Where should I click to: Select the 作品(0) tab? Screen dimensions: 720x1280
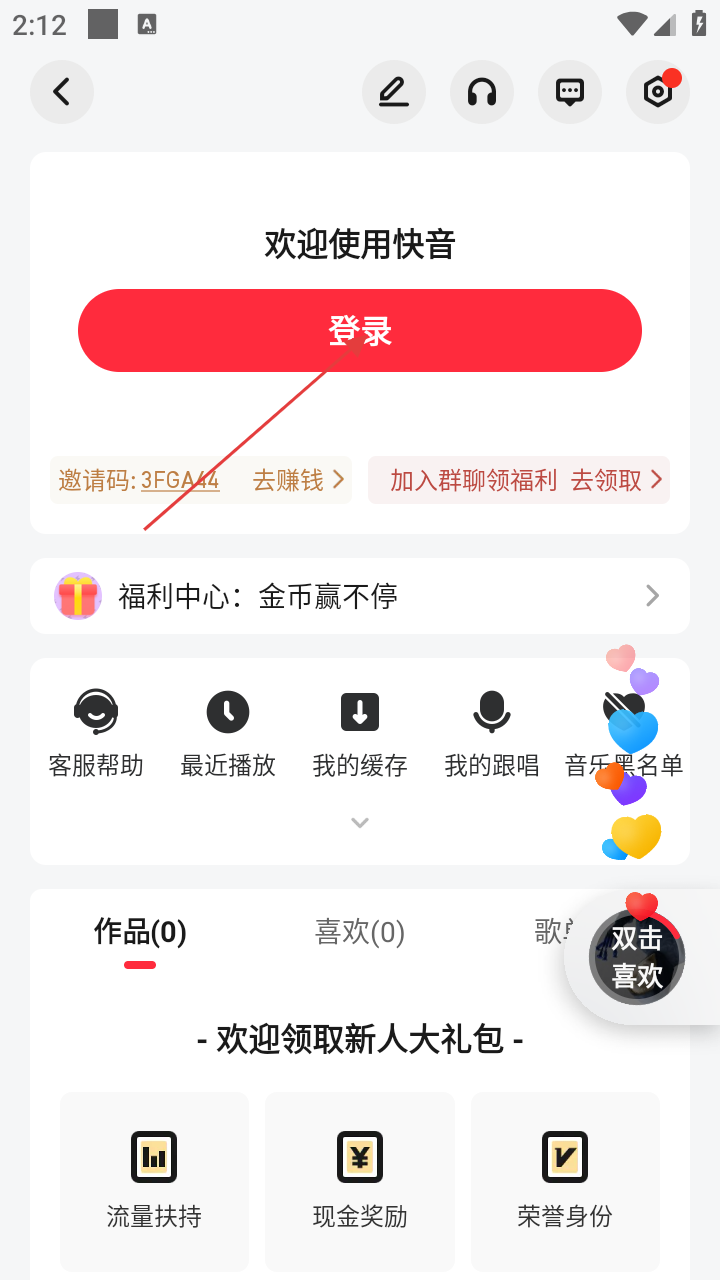[140, 933]
